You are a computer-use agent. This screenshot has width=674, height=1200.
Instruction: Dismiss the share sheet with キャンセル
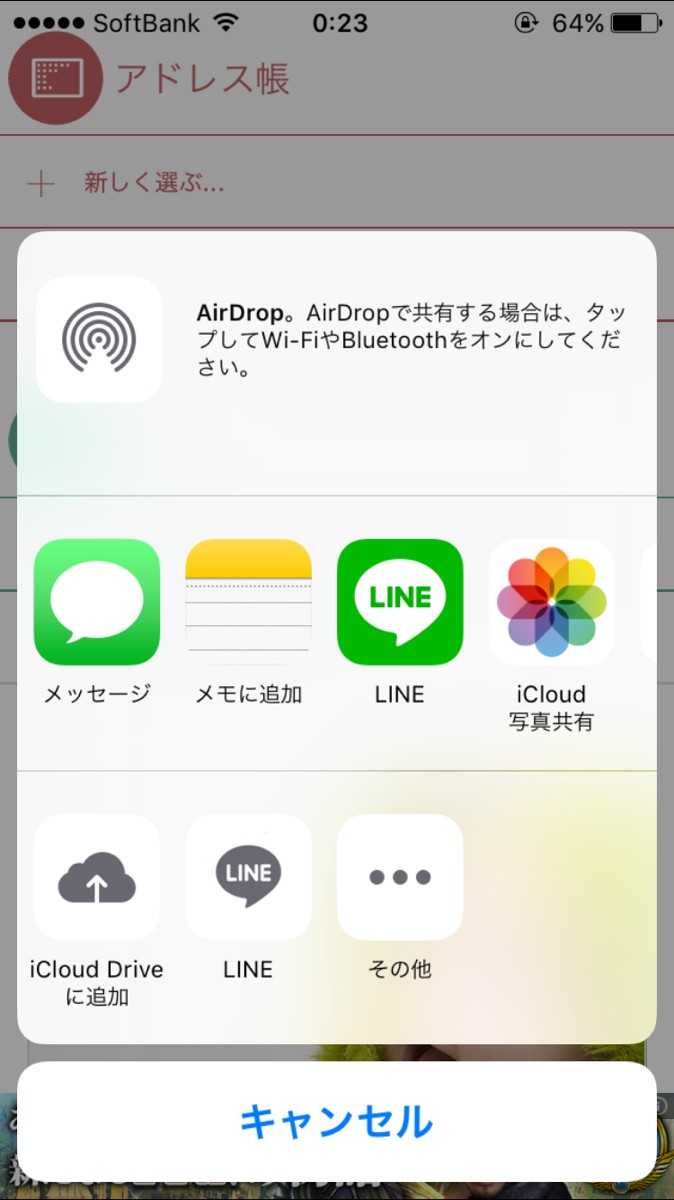337,1121
